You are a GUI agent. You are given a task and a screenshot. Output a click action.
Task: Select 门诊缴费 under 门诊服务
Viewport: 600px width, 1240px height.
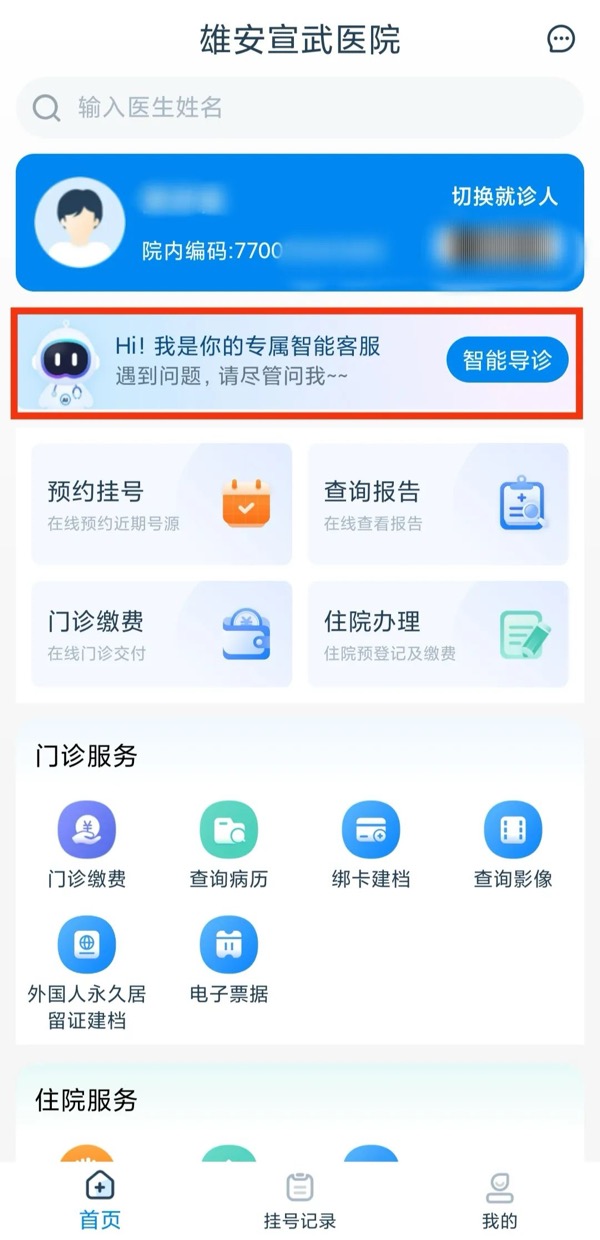coord(87,845)
